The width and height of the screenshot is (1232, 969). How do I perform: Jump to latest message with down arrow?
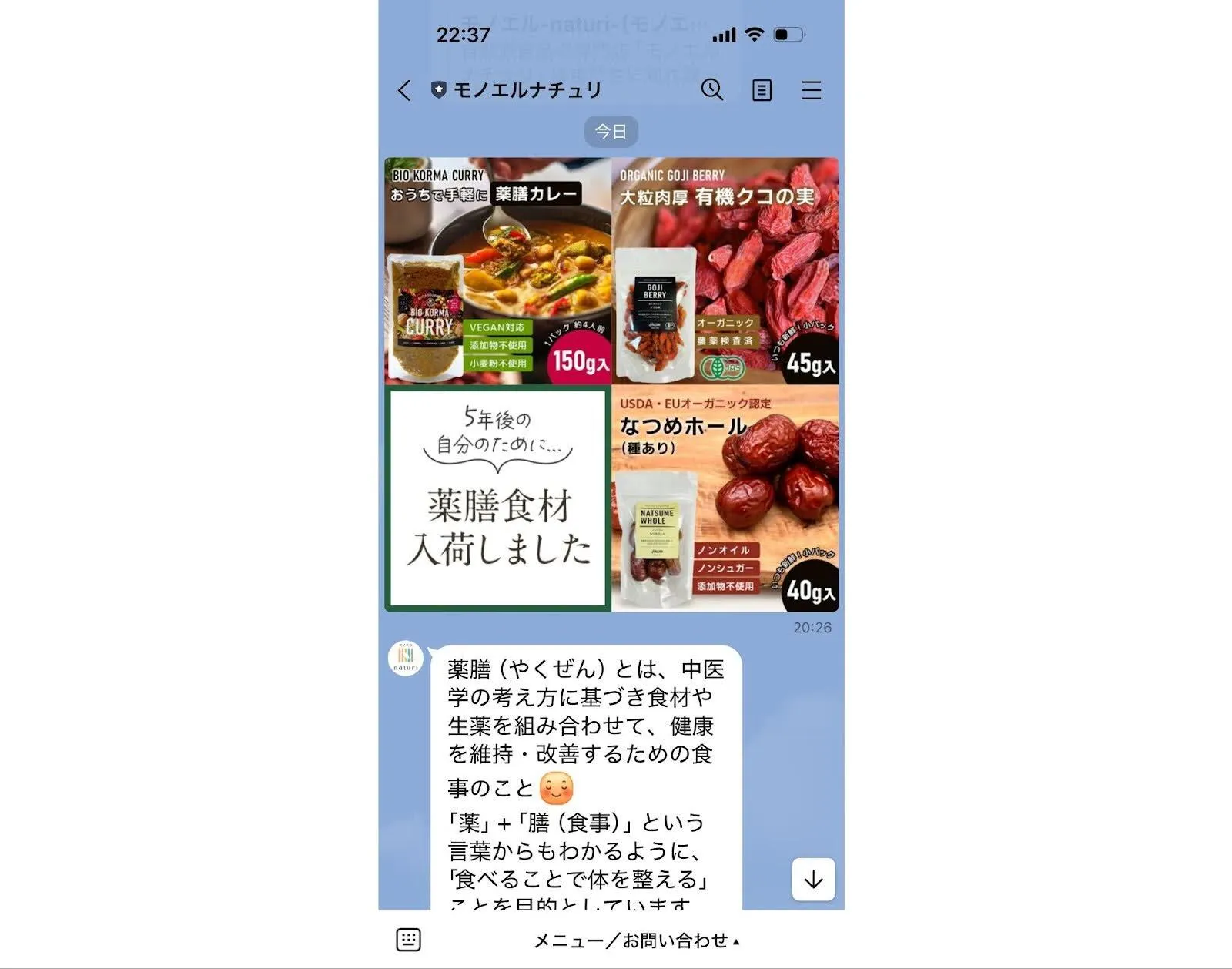pyautogui.click(x=813, y=879)
